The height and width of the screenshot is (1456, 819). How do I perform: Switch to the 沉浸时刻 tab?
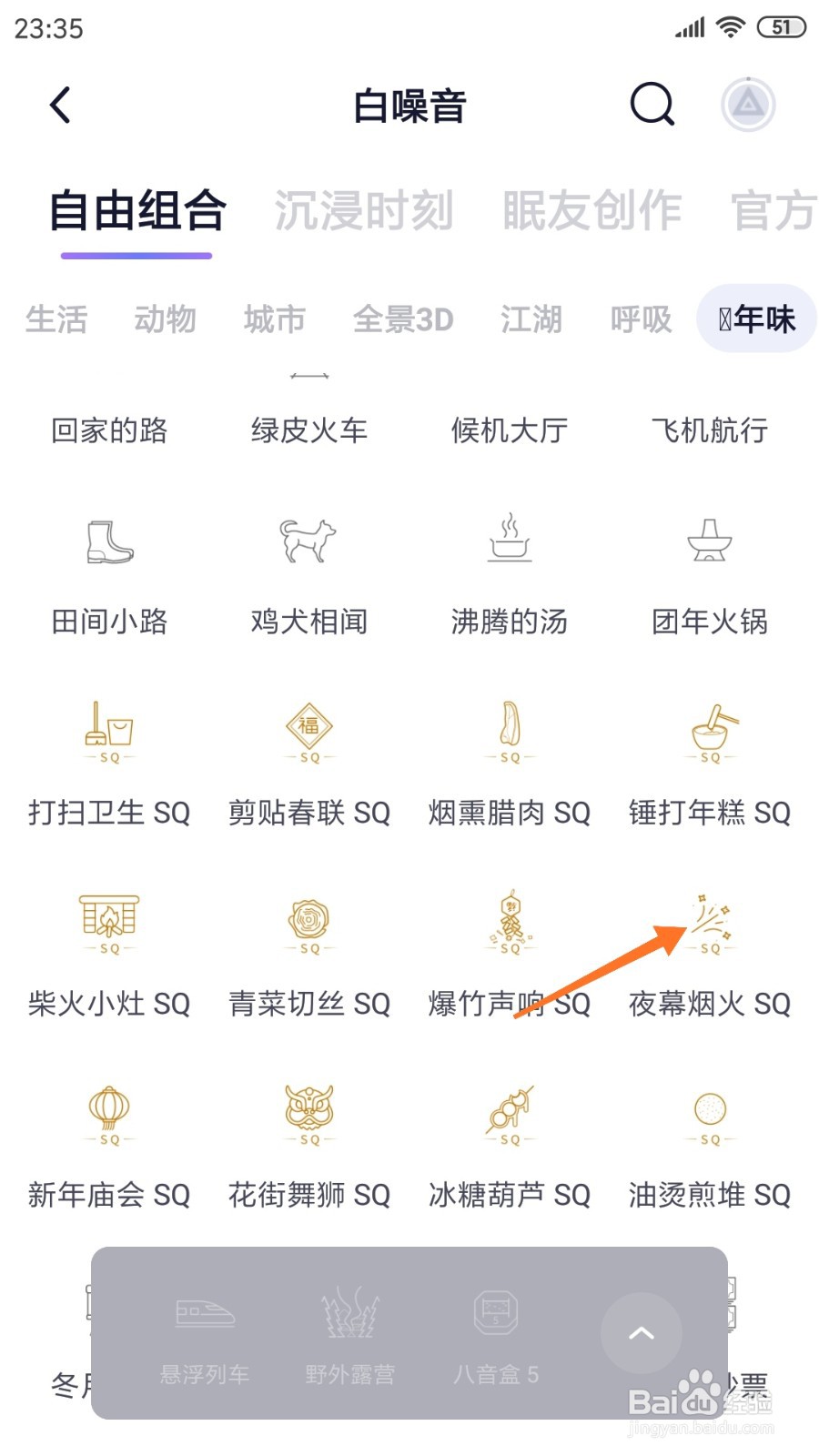point(364,209)
